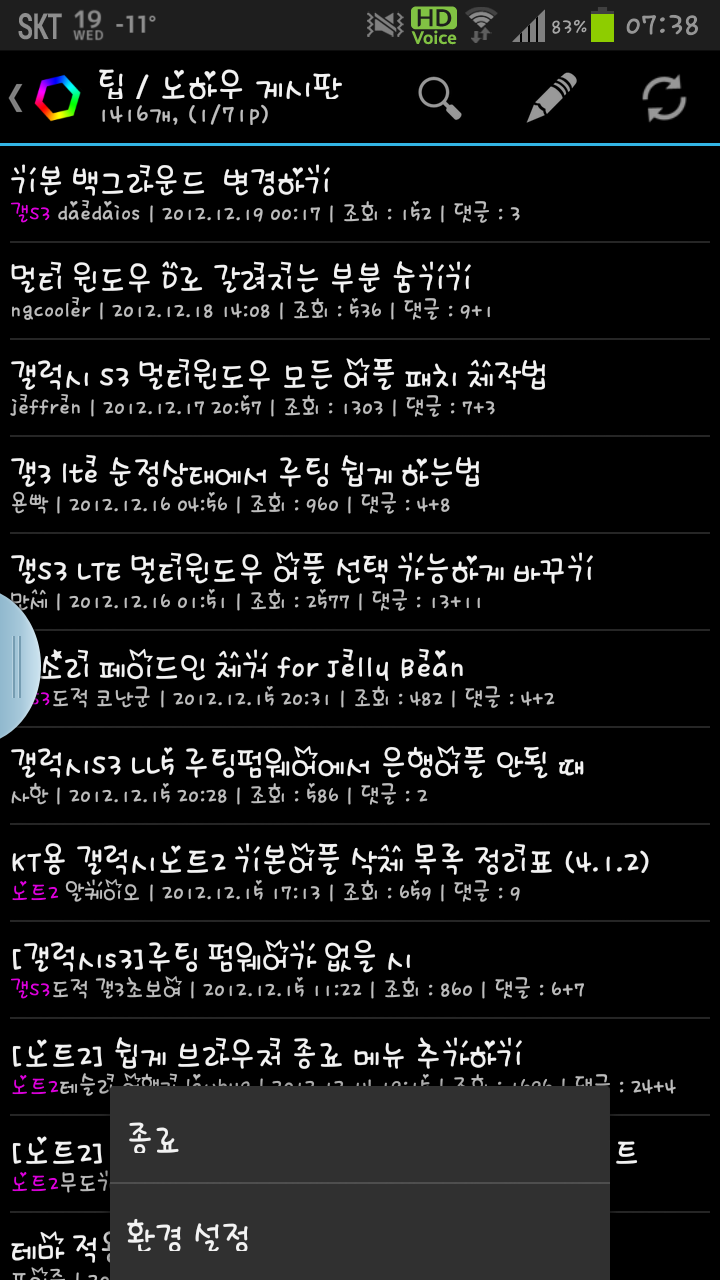Open post '기본 백그라운드 변경하기'
This screenshot has height=1280, width=720.
(x=360, y=195)
